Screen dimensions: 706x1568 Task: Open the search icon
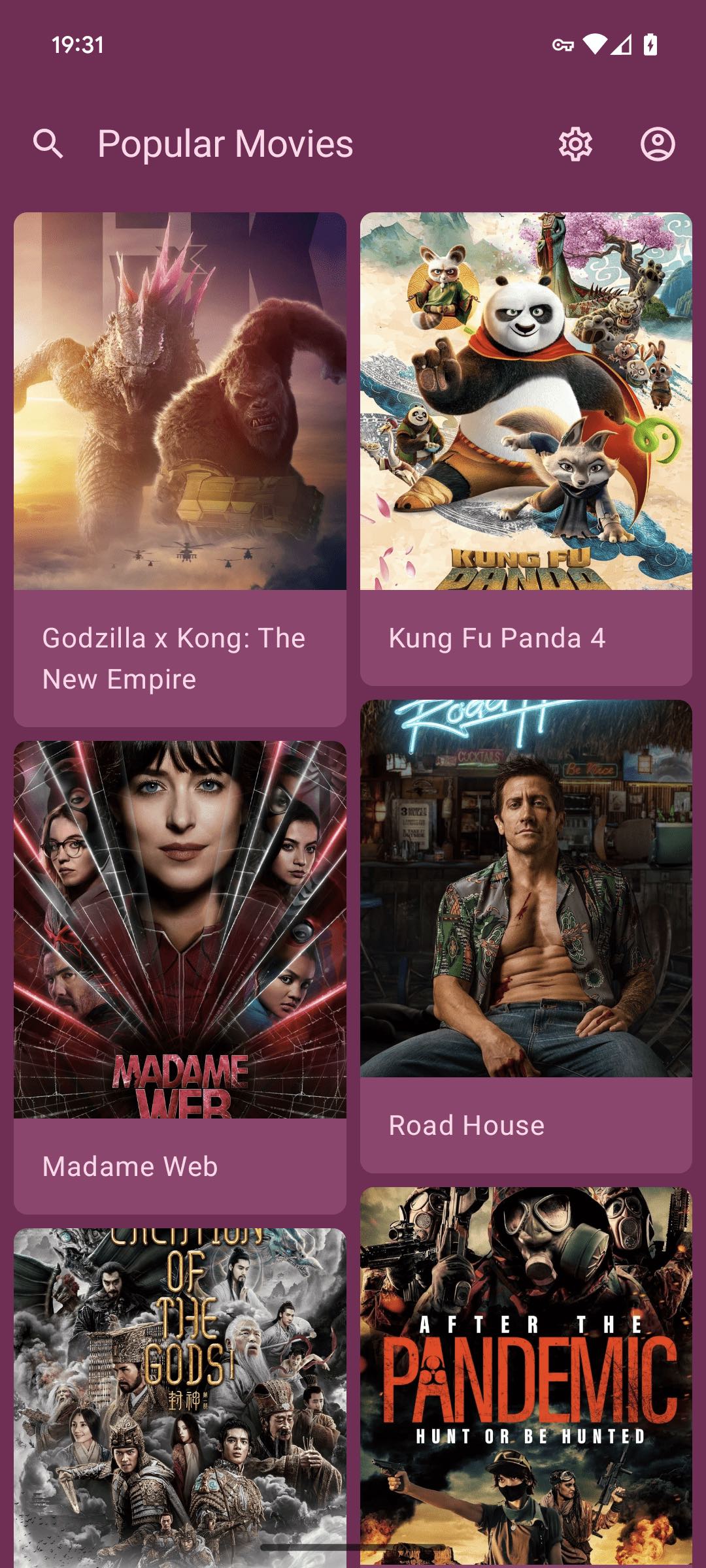[x=48, y=144]
